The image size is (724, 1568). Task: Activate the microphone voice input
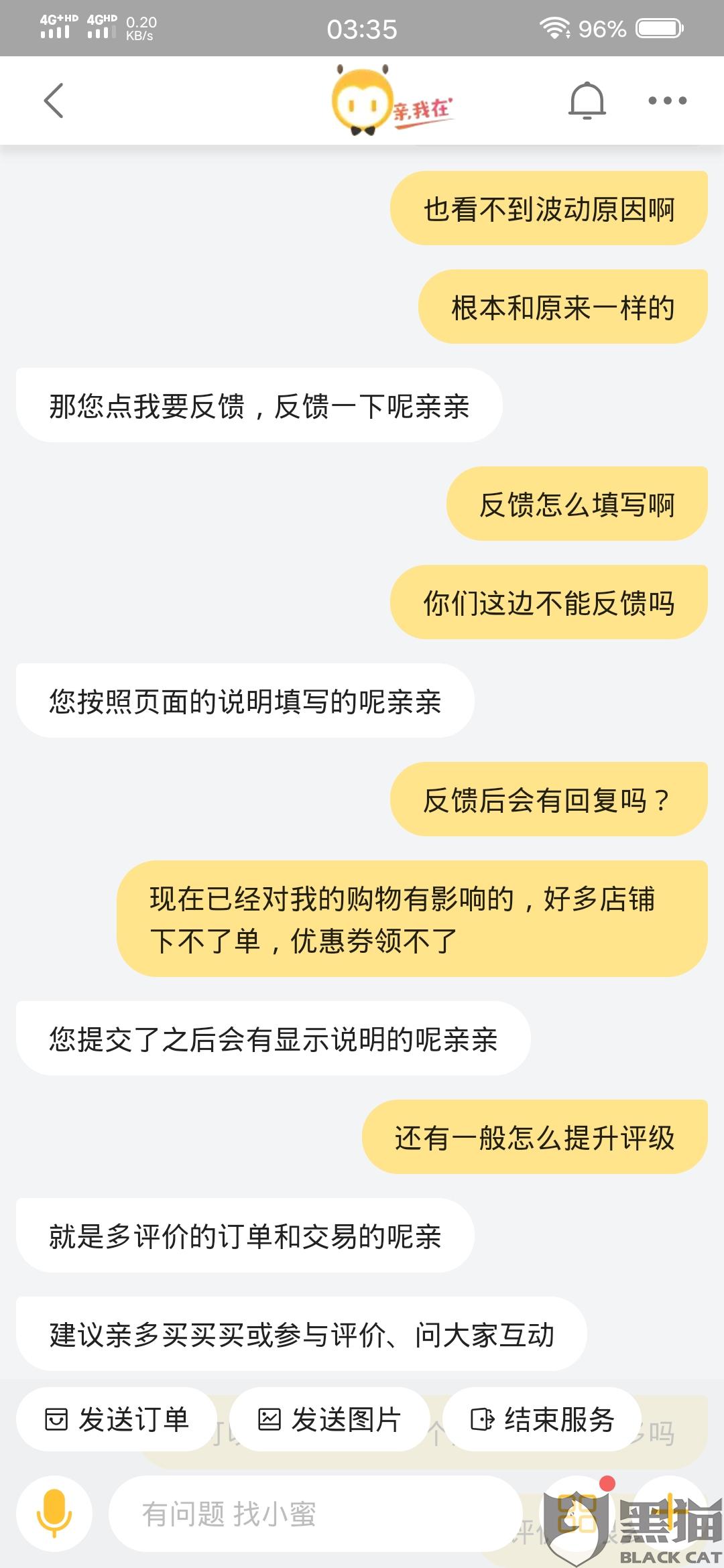coord(54,1513)
